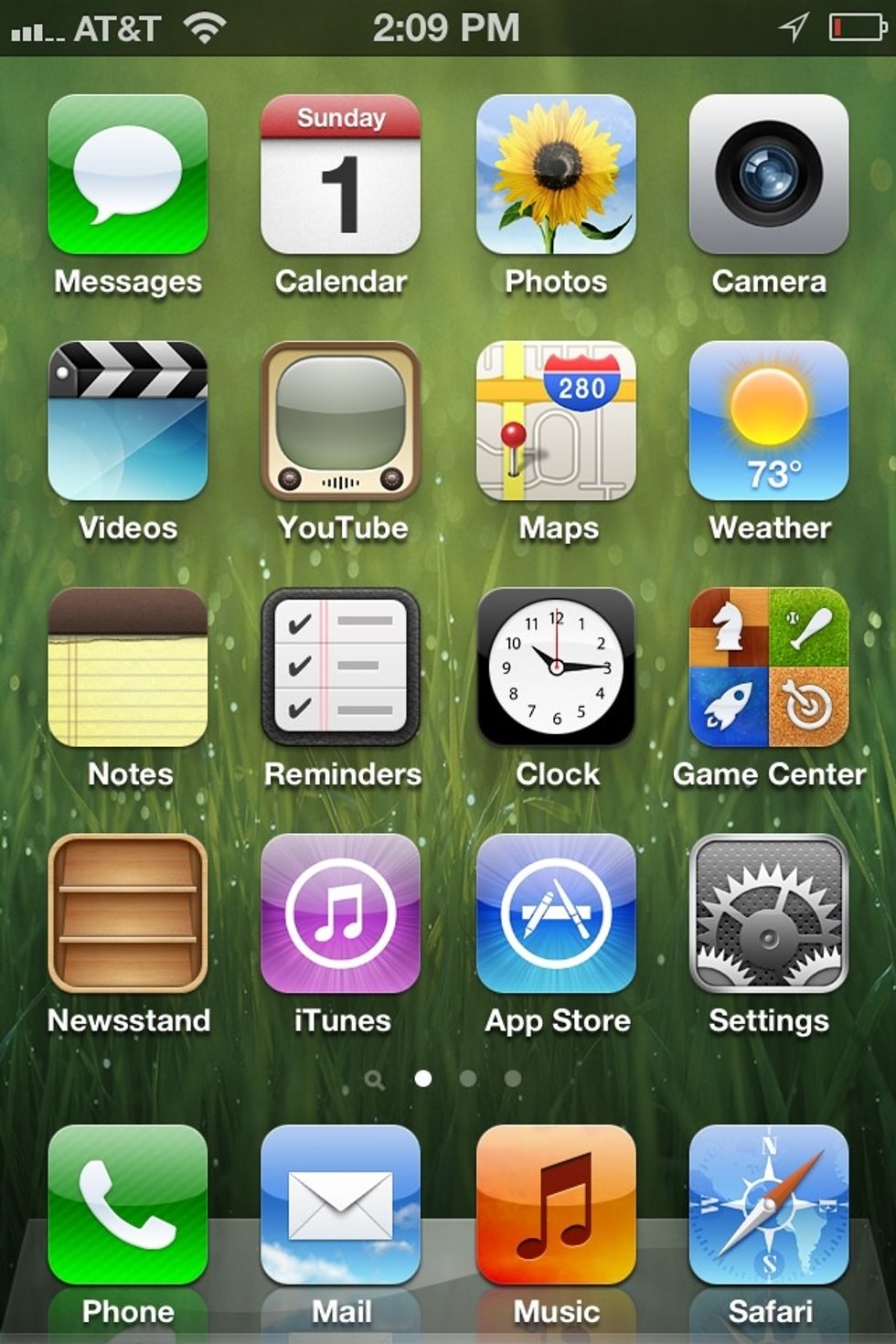Tap the Phone app in the dock
The width and height of the screenshot is (896, 1344).
128,1204
